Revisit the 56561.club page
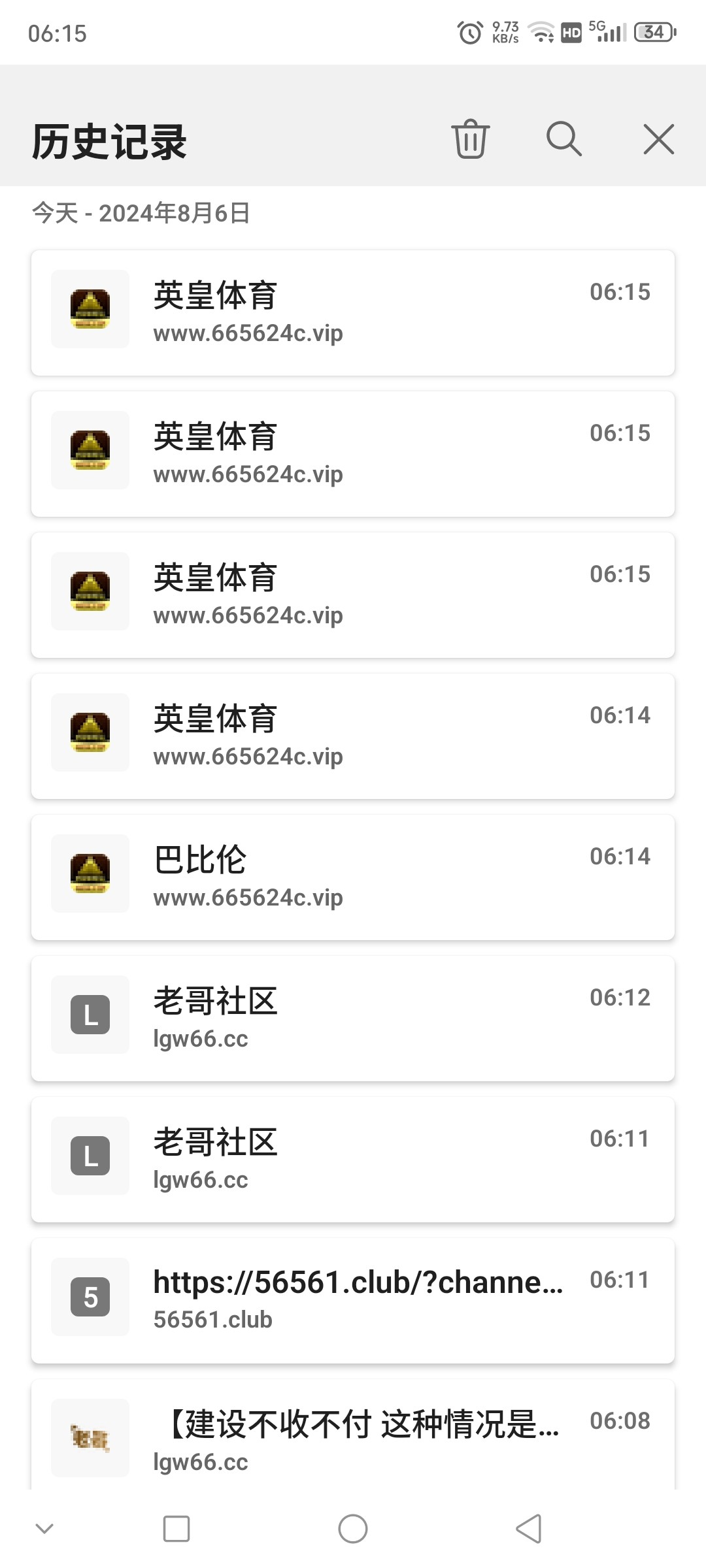 [x=353, y=1300]
